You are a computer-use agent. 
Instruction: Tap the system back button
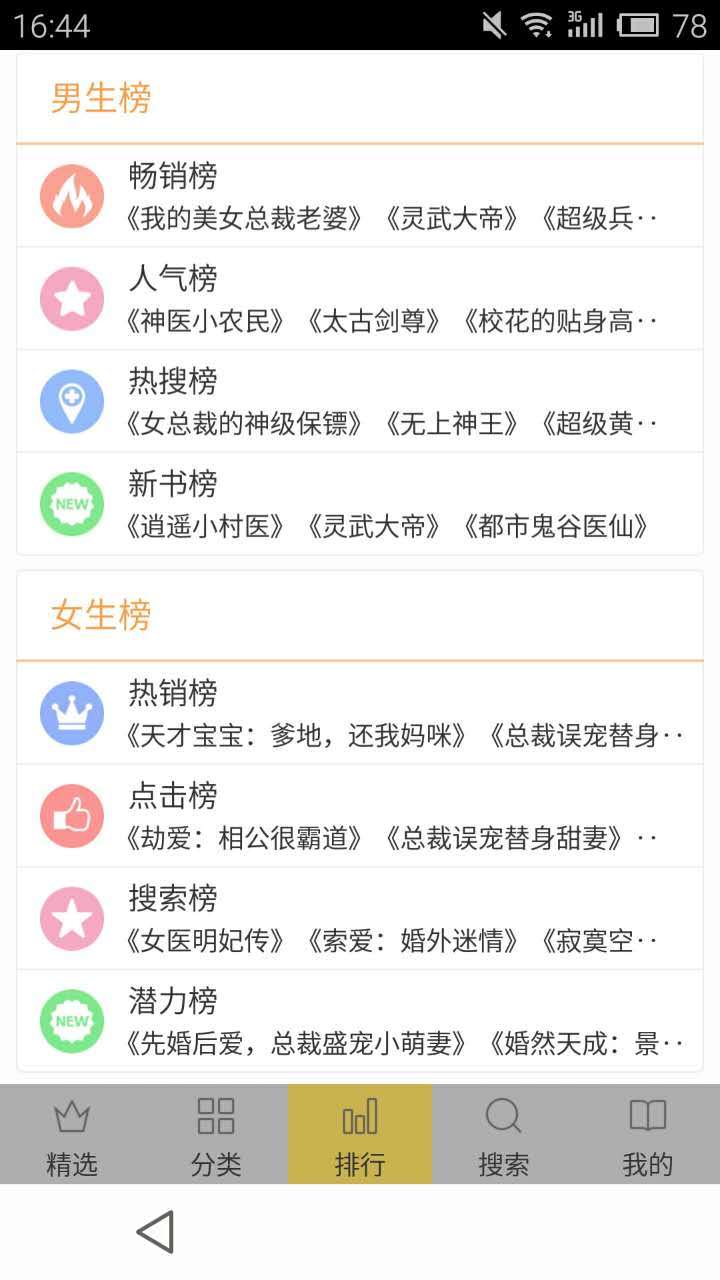pyautogui.click(x=155, y=1232)
